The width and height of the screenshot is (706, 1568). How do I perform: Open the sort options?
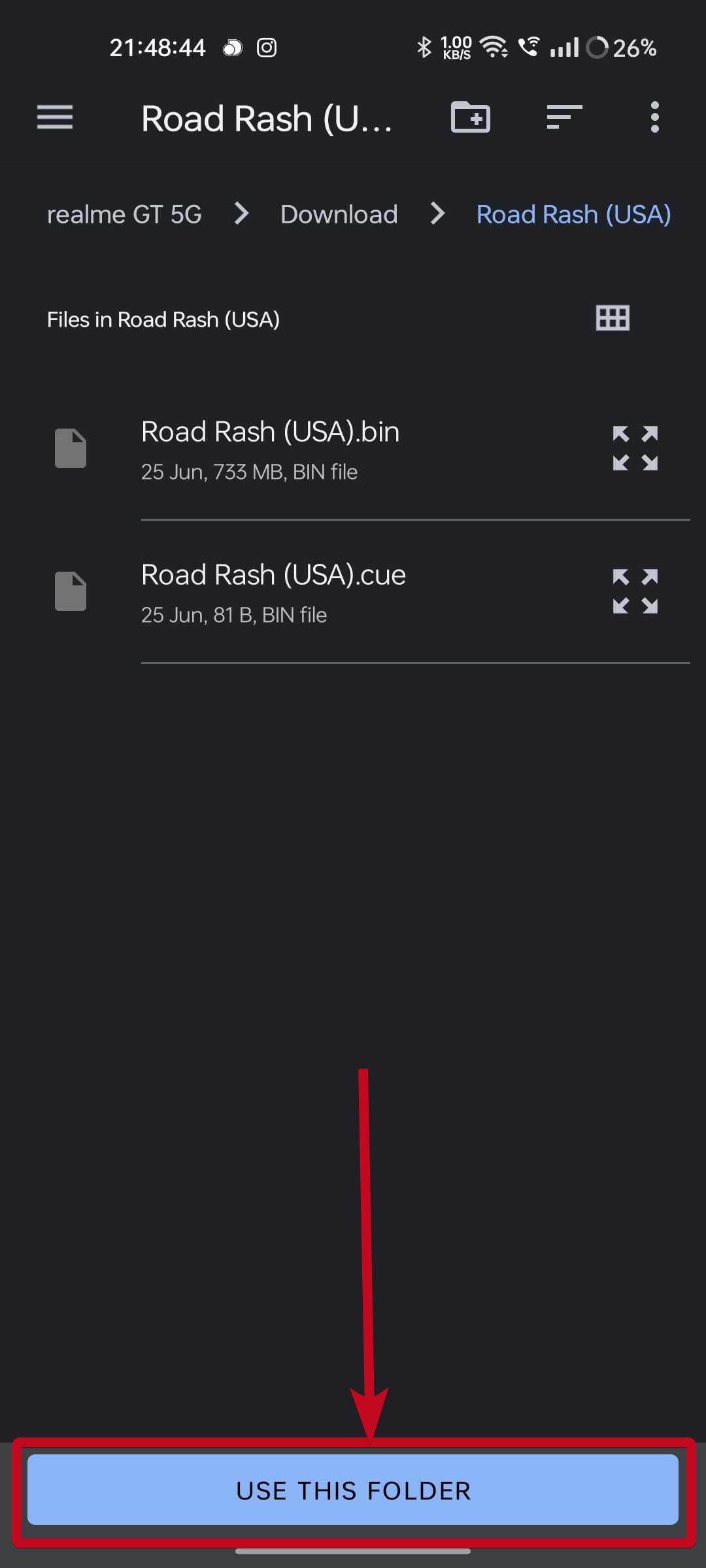click(563, 118)
